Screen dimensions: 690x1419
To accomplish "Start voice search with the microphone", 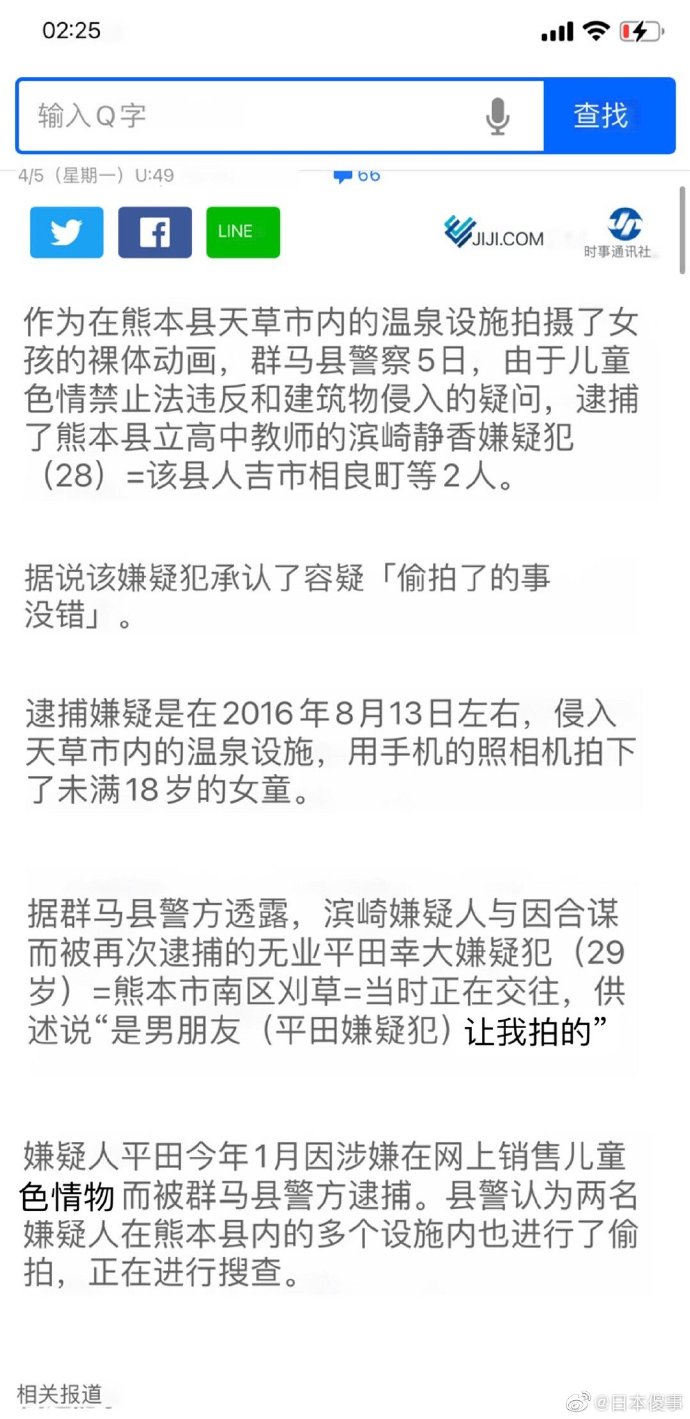I will point(497,117).
